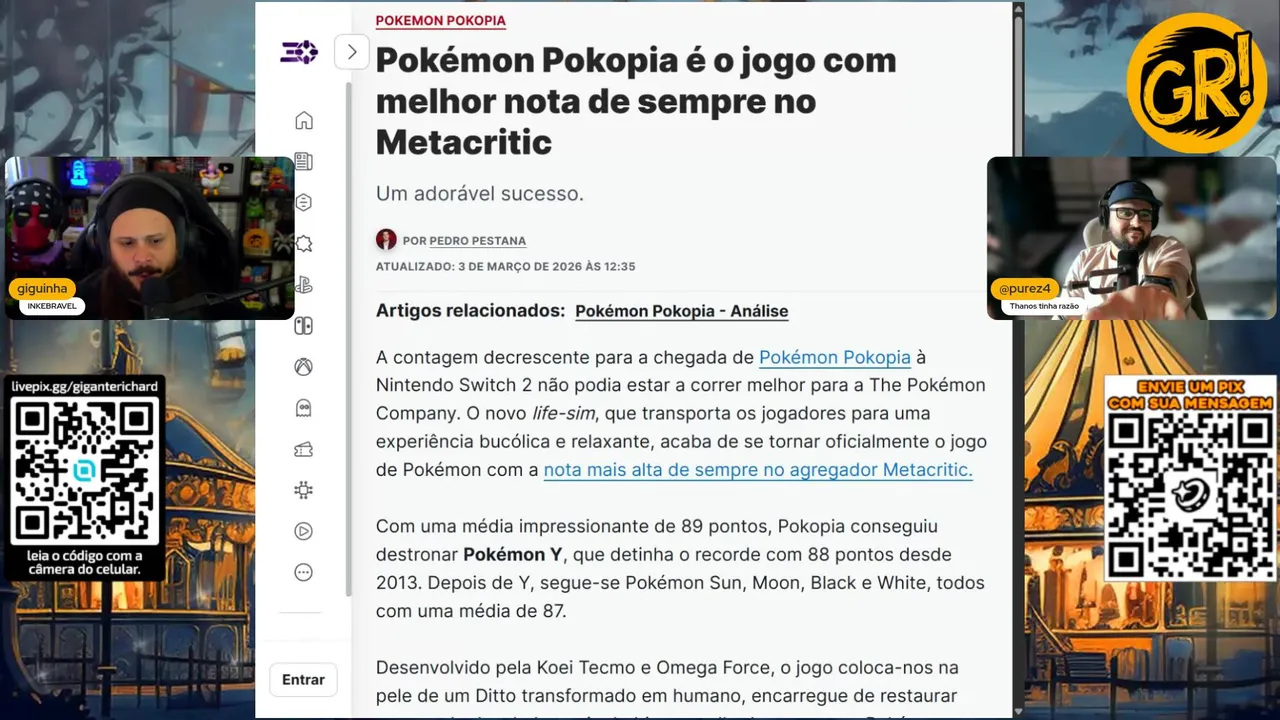Open related article Pokémon Pokopia - Análise
The image size is (1280, 720).
click(x=681, y=311)
